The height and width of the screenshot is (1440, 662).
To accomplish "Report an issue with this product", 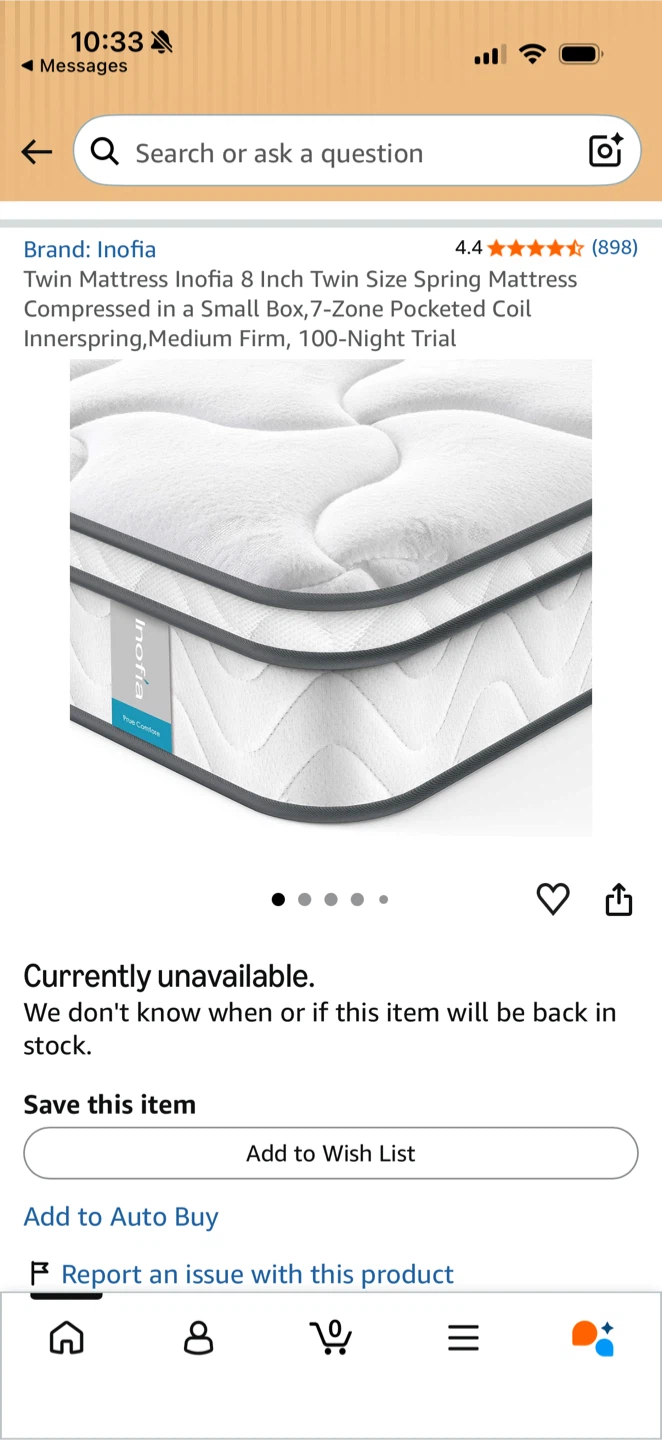I will click(x=257, y=1274).
